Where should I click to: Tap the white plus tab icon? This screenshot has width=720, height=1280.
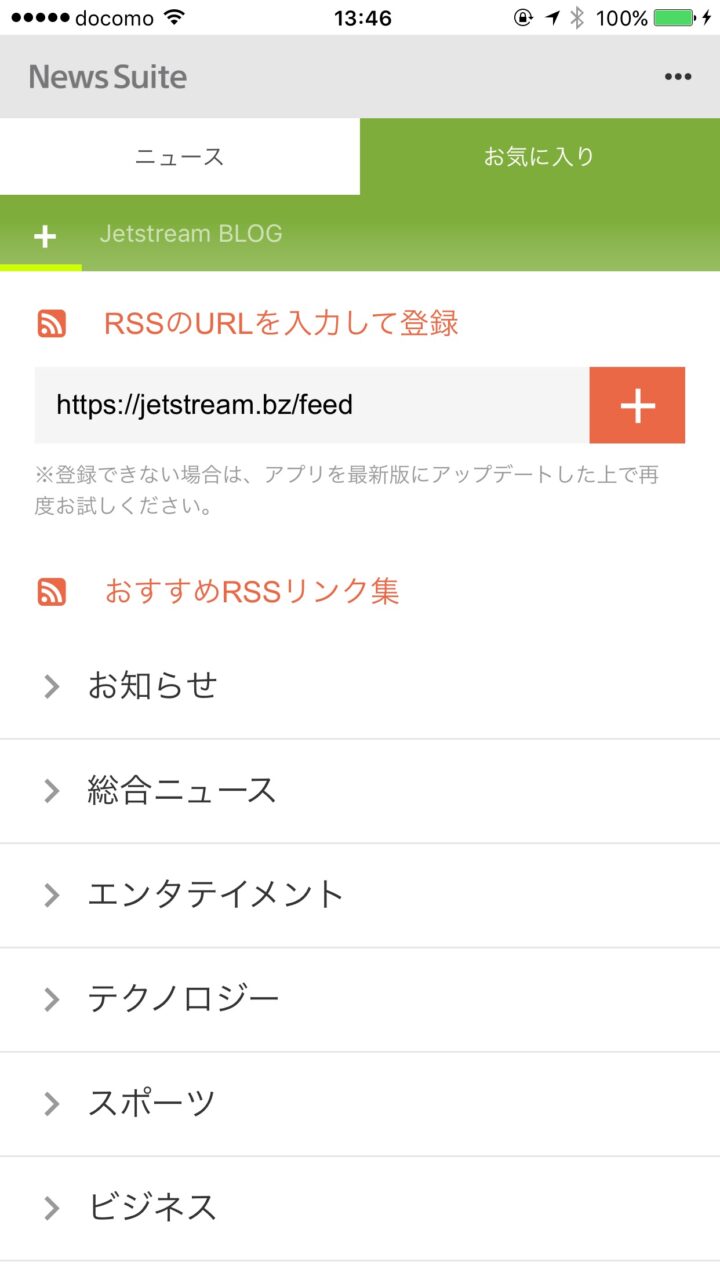coord(44,236)
